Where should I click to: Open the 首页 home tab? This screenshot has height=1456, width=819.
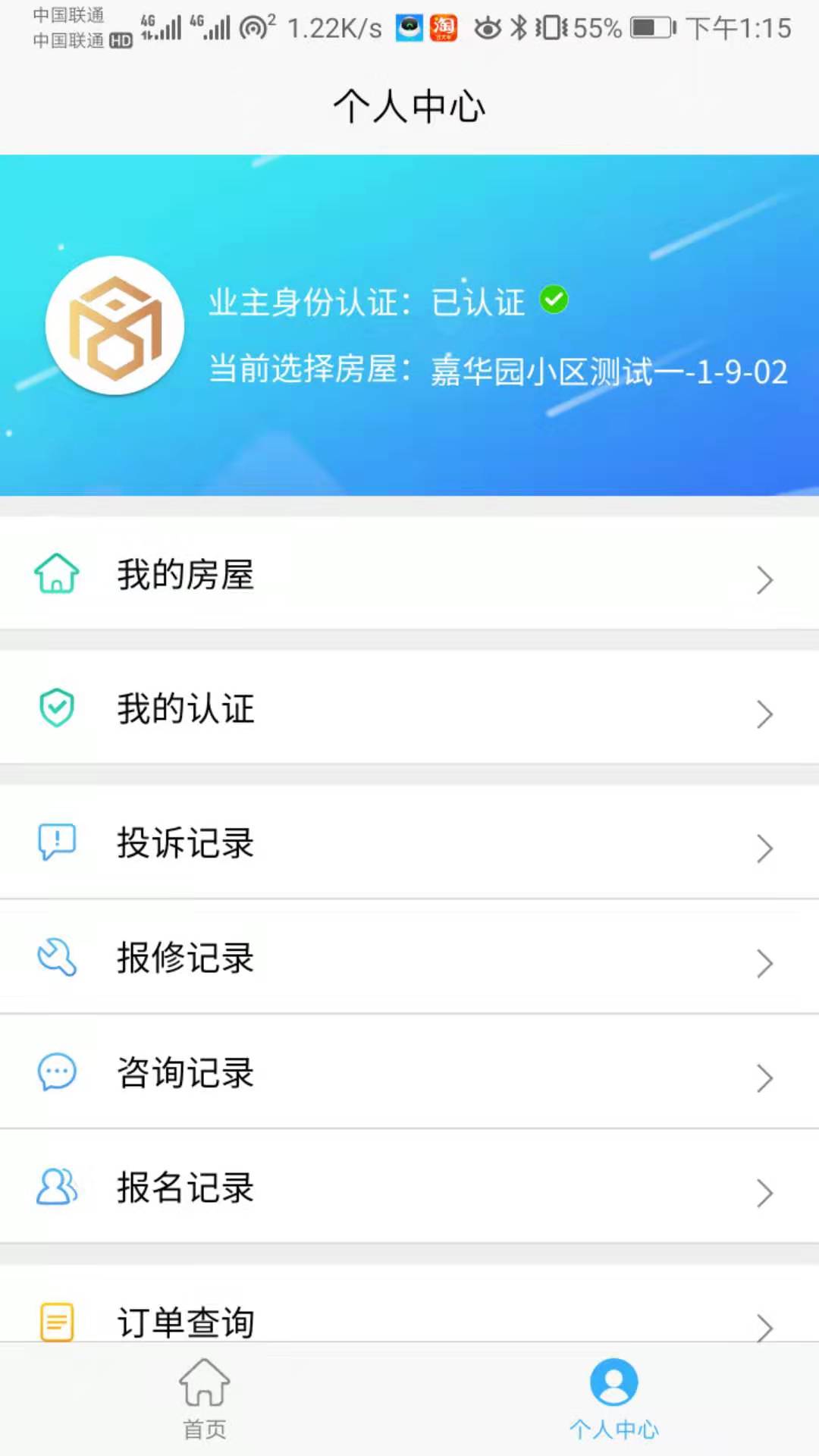tap(203, 1403)
